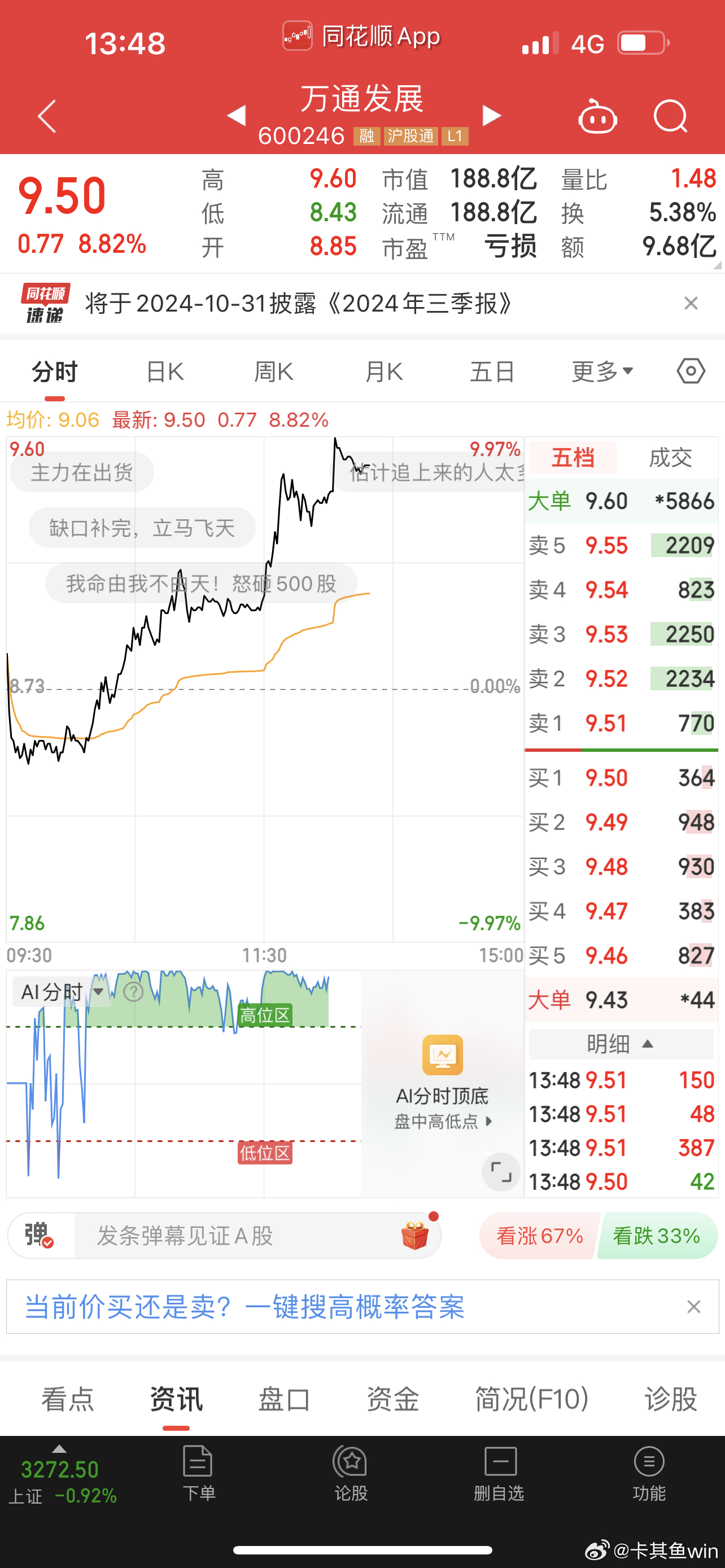Vote 看跌 33% bearish
This screenshot has width=725, height=1568.
click(x=656, y=1236)
